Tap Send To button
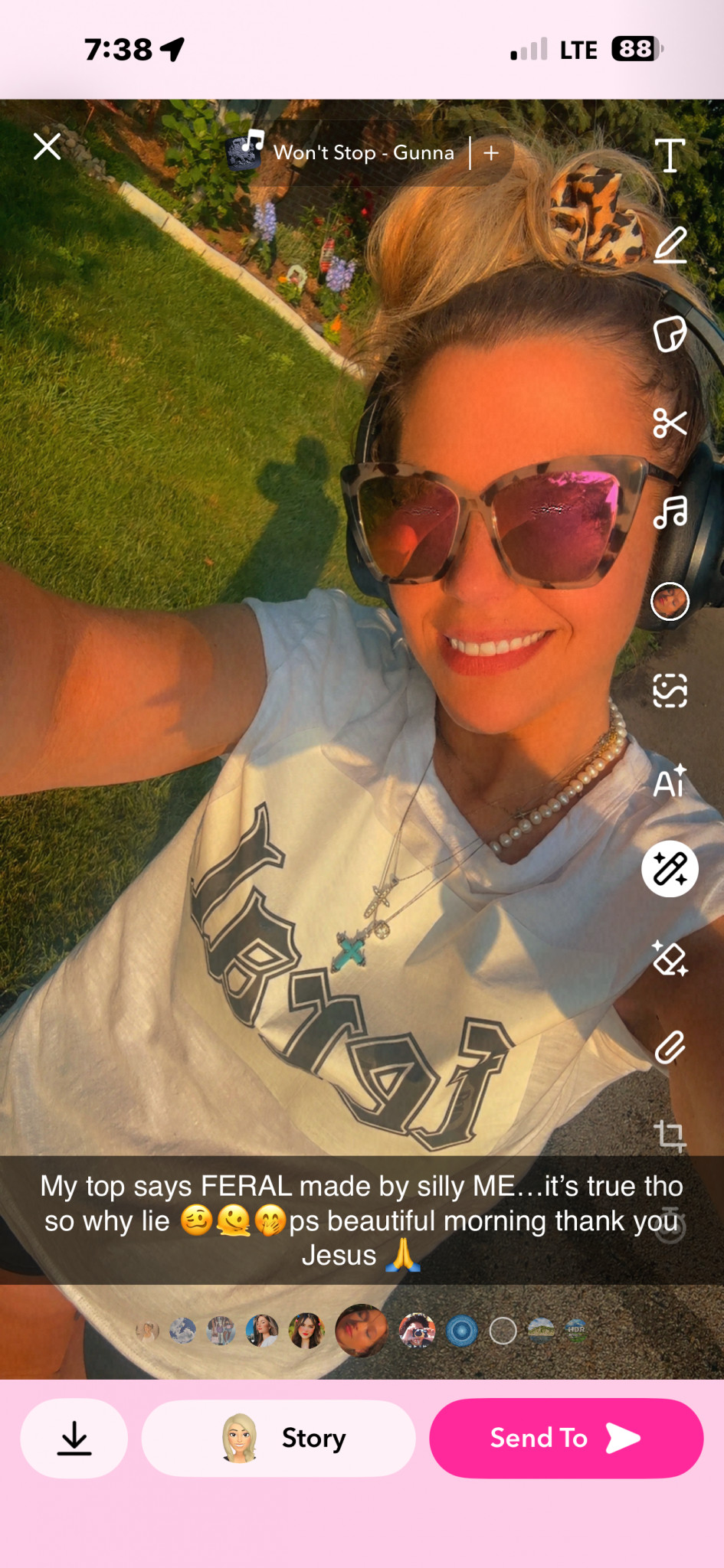 click(x=566, y=1438)
